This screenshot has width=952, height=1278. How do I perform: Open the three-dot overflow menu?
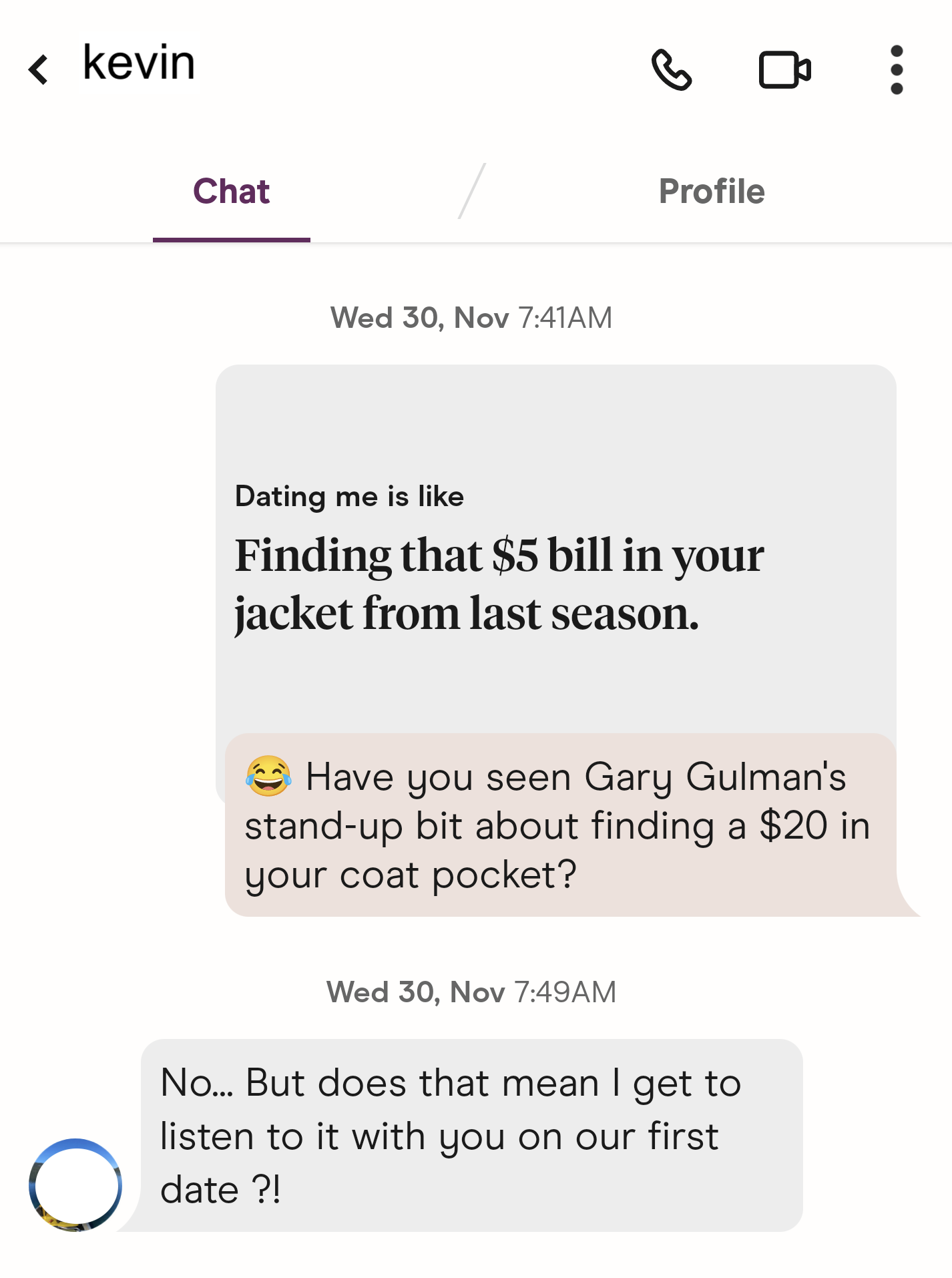click(x=897, y=69)
